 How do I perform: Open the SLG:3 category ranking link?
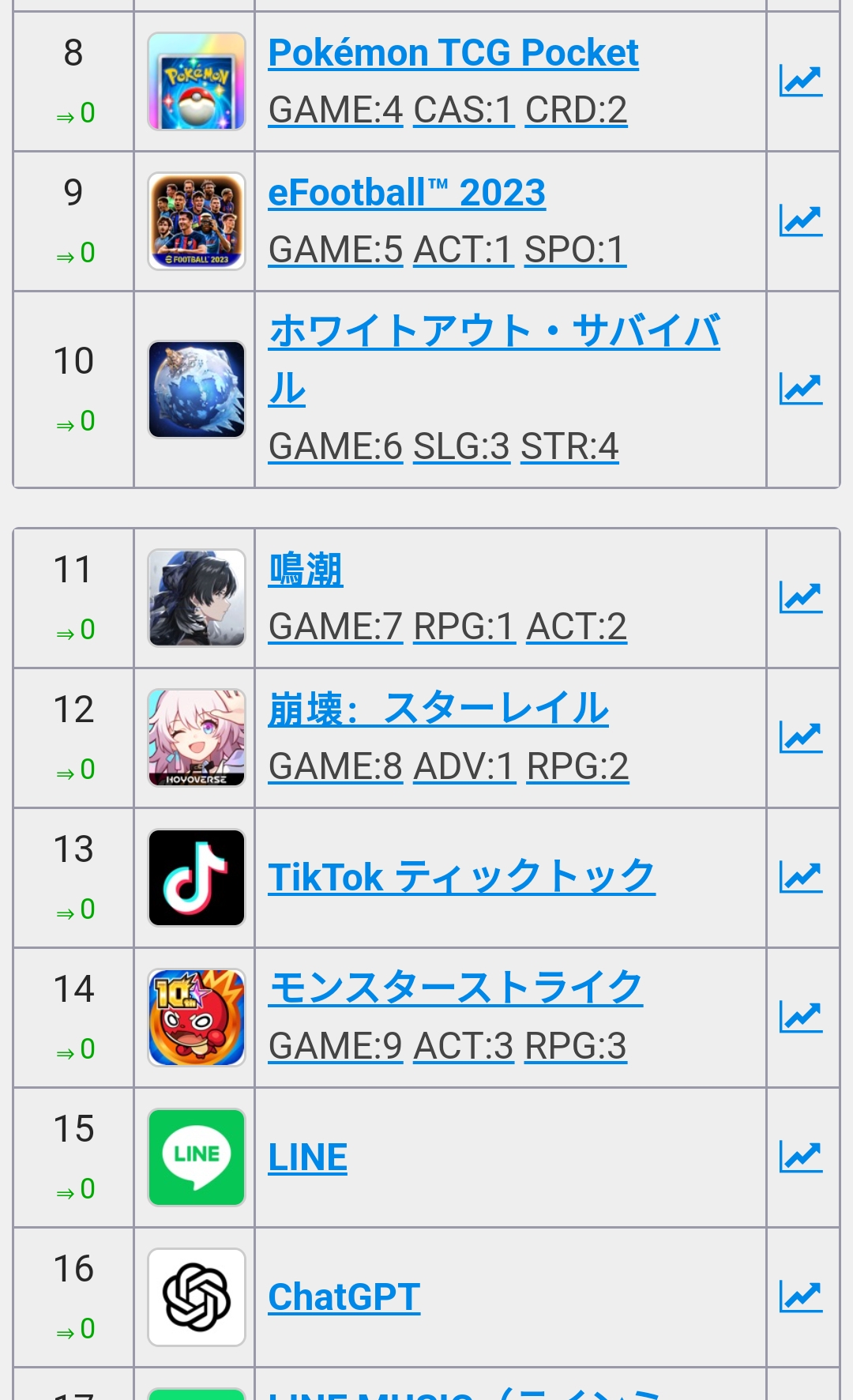tap(462, 446)
